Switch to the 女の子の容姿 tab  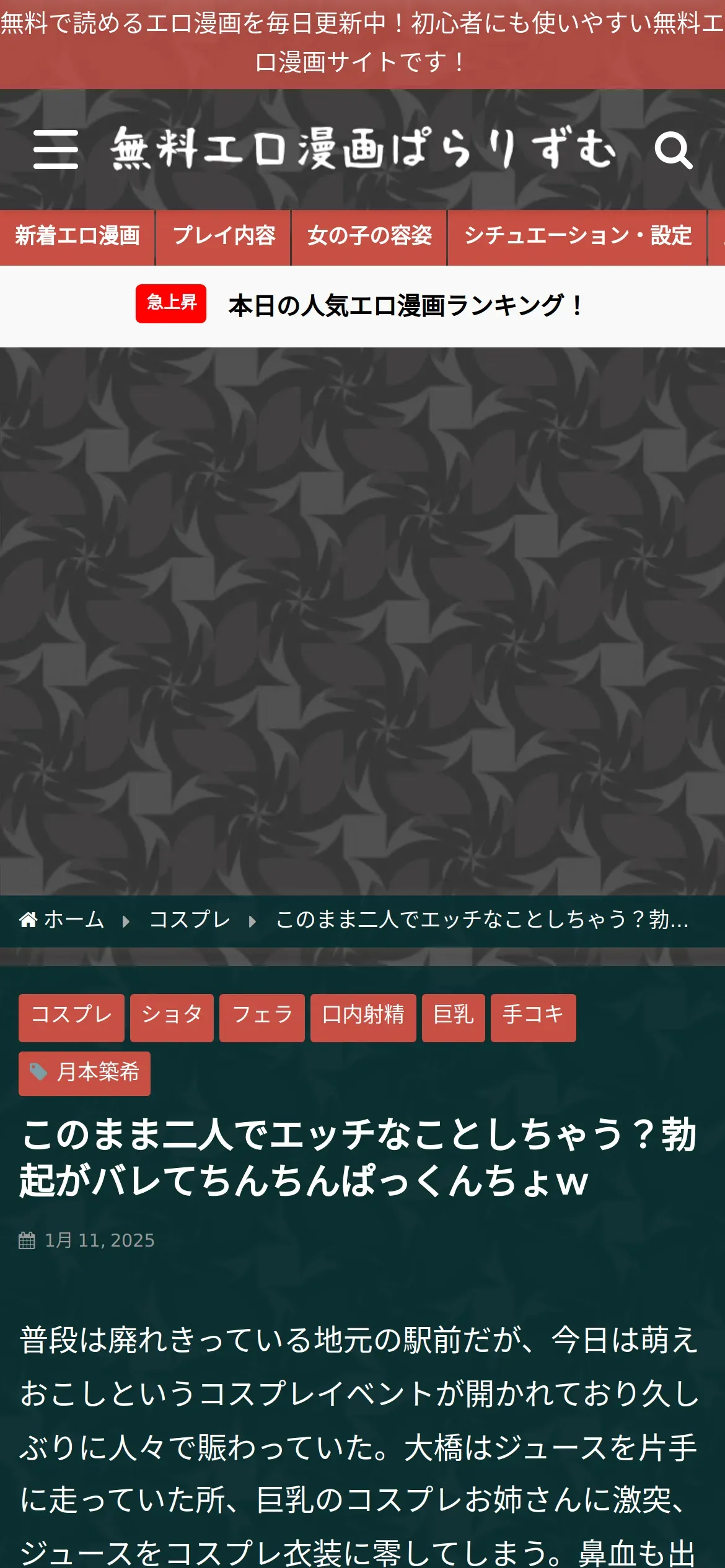369,237
